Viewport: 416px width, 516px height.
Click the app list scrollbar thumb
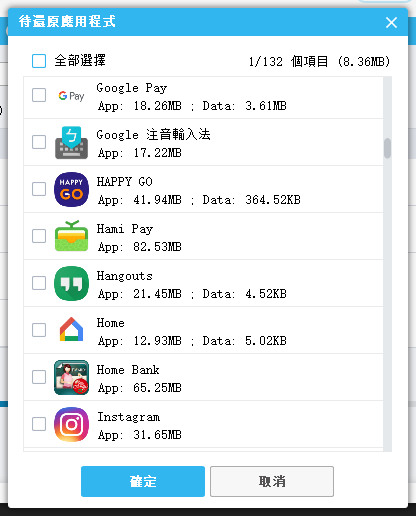tap(387, 148)
